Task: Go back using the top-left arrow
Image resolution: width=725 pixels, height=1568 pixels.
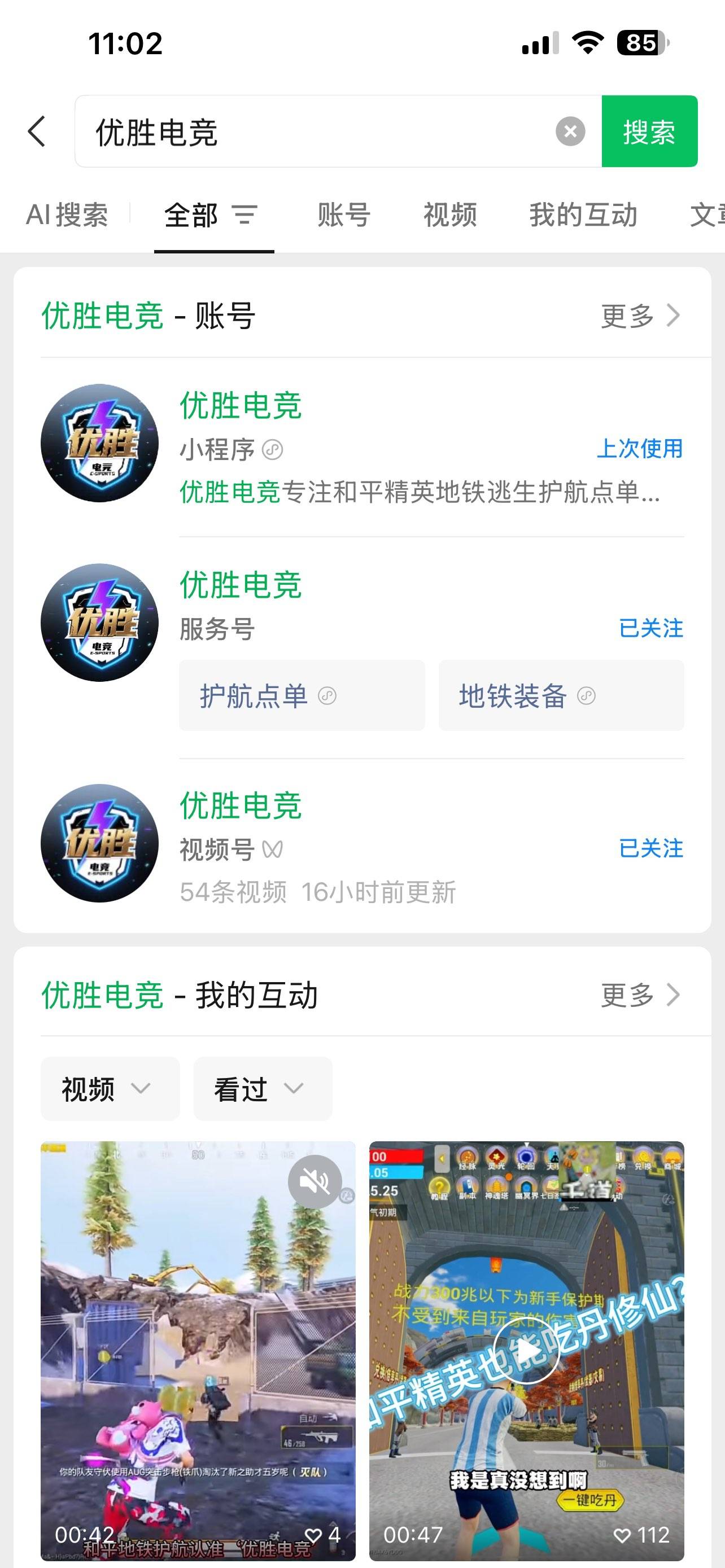Action: 37,132
